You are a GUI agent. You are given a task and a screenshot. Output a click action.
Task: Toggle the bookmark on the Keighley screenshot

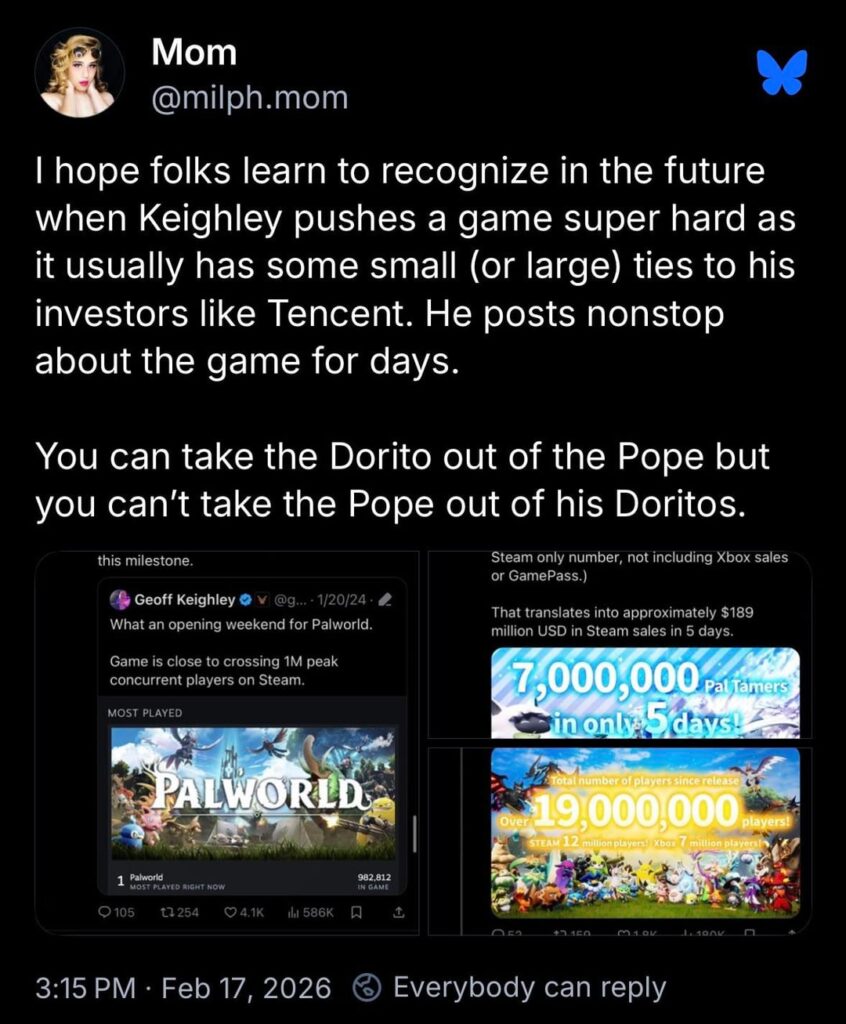(x=356, y=912)
